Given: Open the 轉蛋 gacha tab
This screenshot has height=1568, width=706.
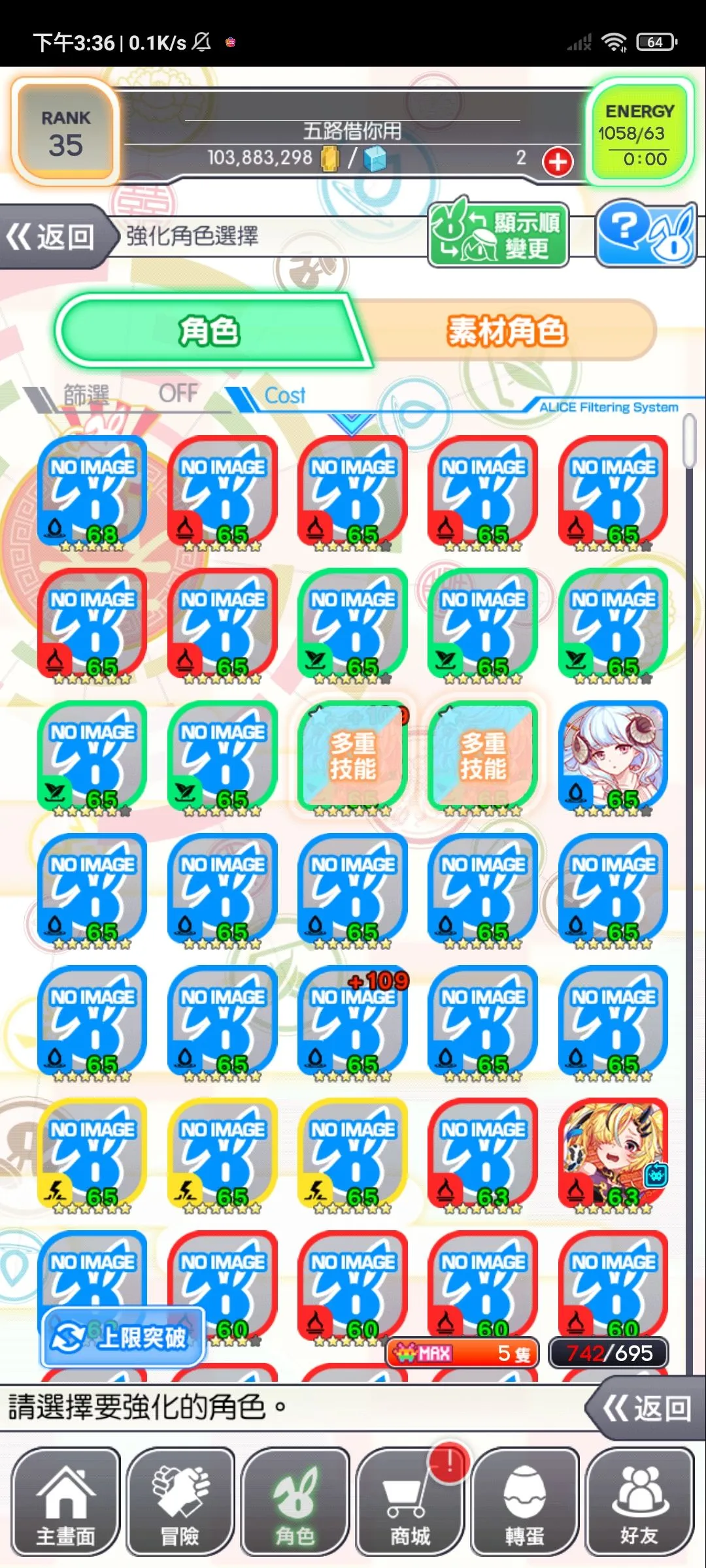Looking at the screenshot, I should click(525, 1502).
